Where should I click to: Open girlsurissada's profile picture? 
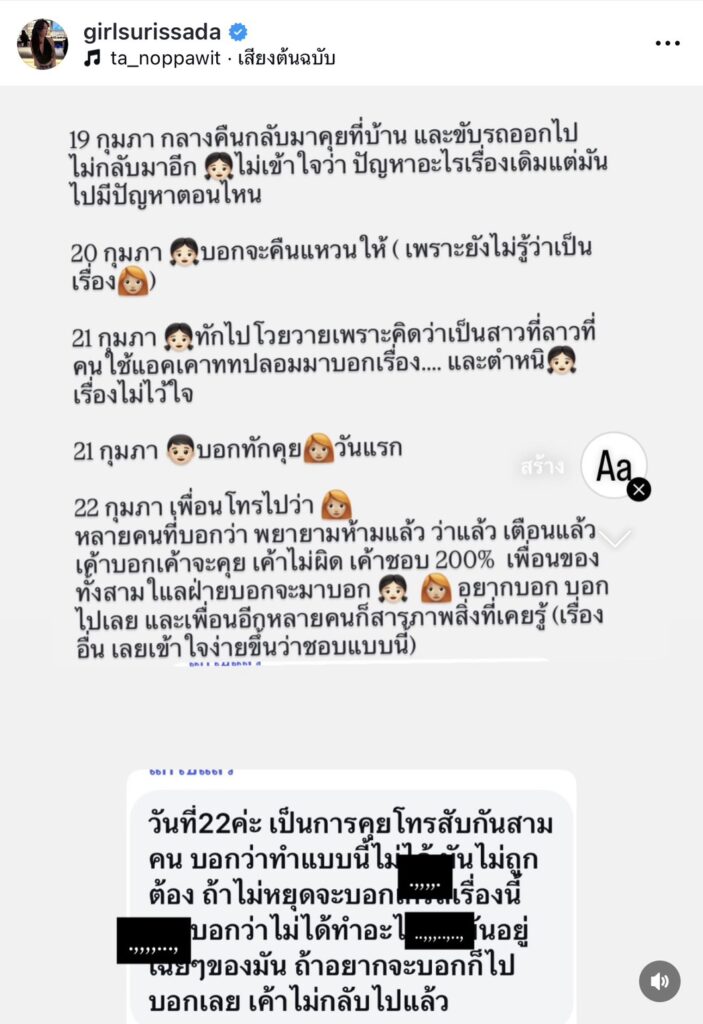[x=42, y=44]
